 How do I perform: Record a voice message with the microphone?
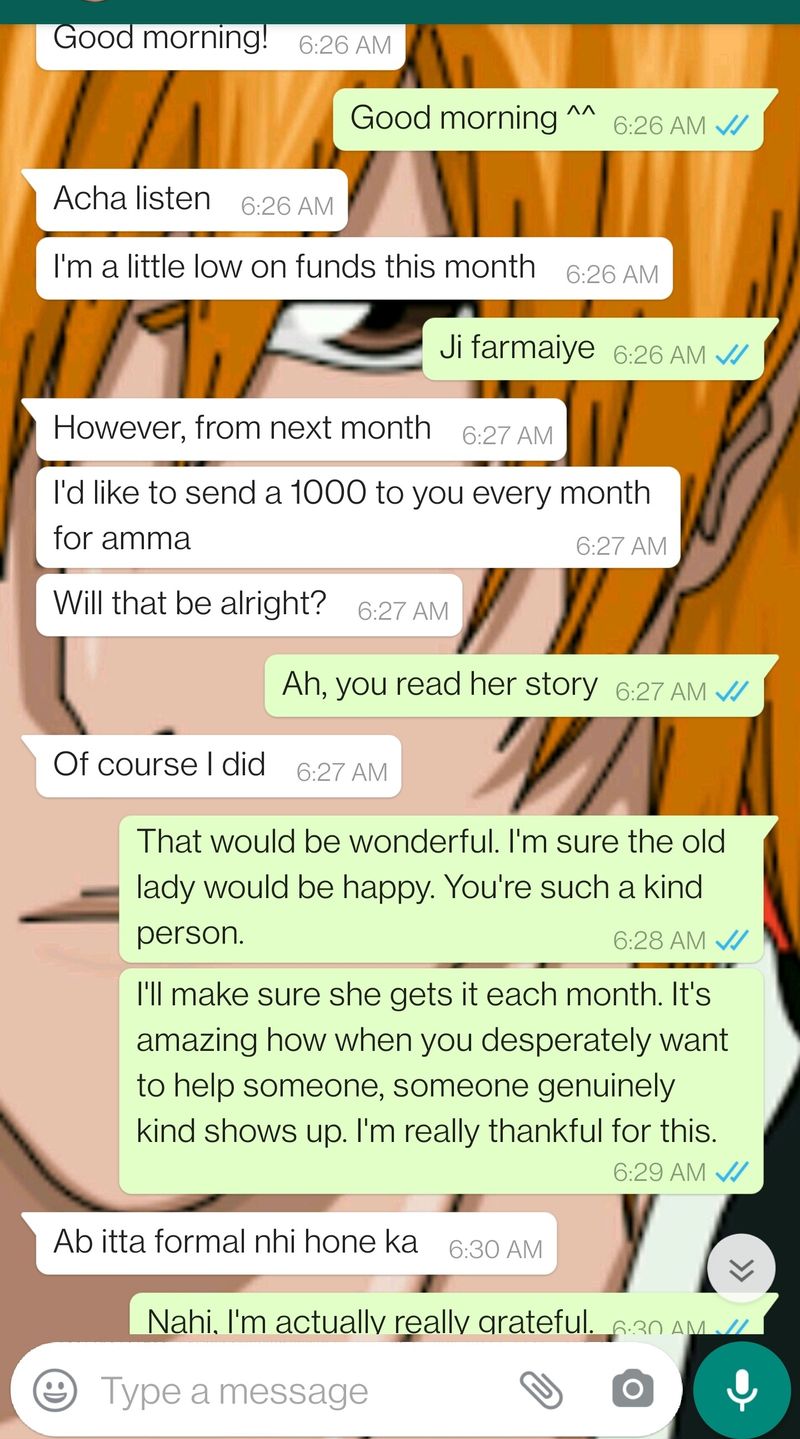coord(741,1390)
